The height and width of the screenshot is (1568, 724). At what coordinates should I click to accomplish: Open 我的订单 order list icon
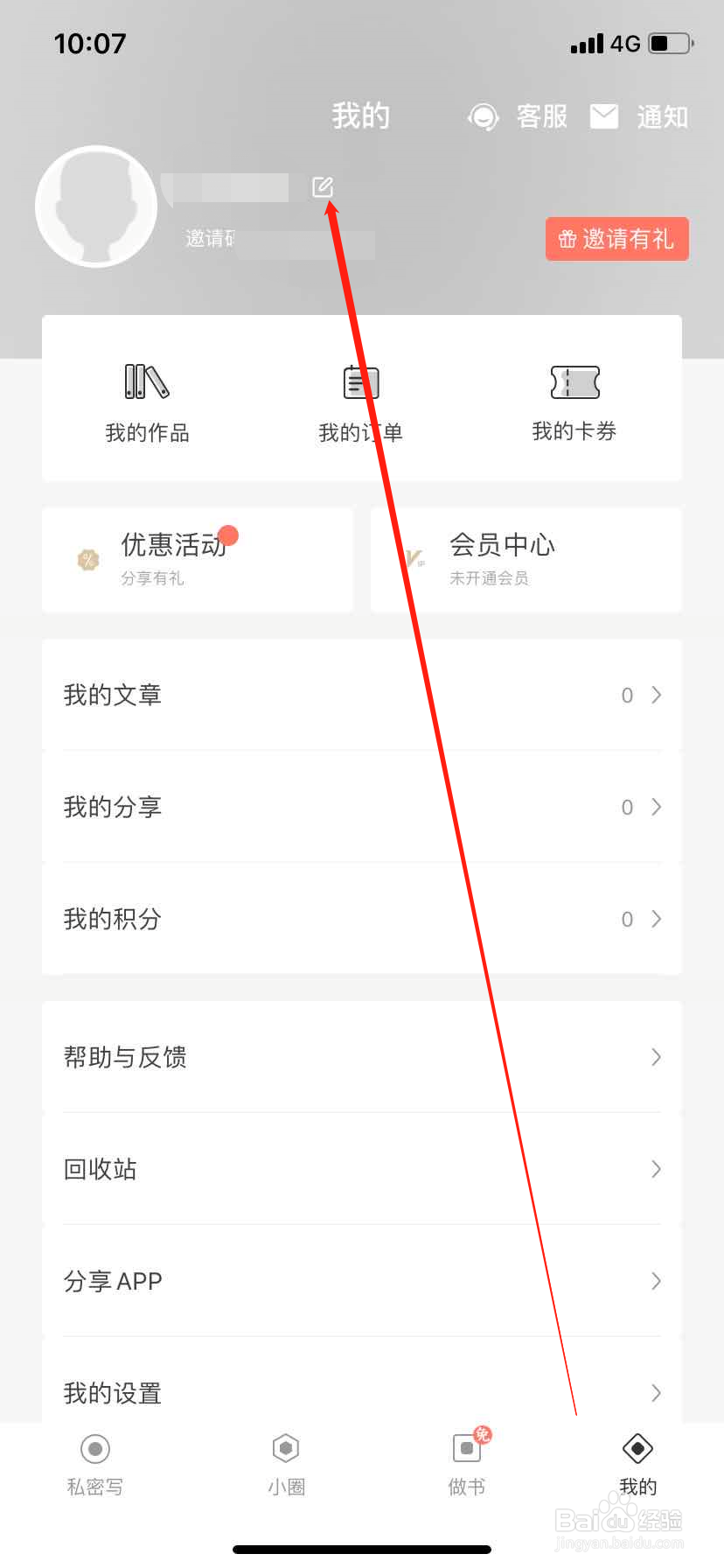359,381
